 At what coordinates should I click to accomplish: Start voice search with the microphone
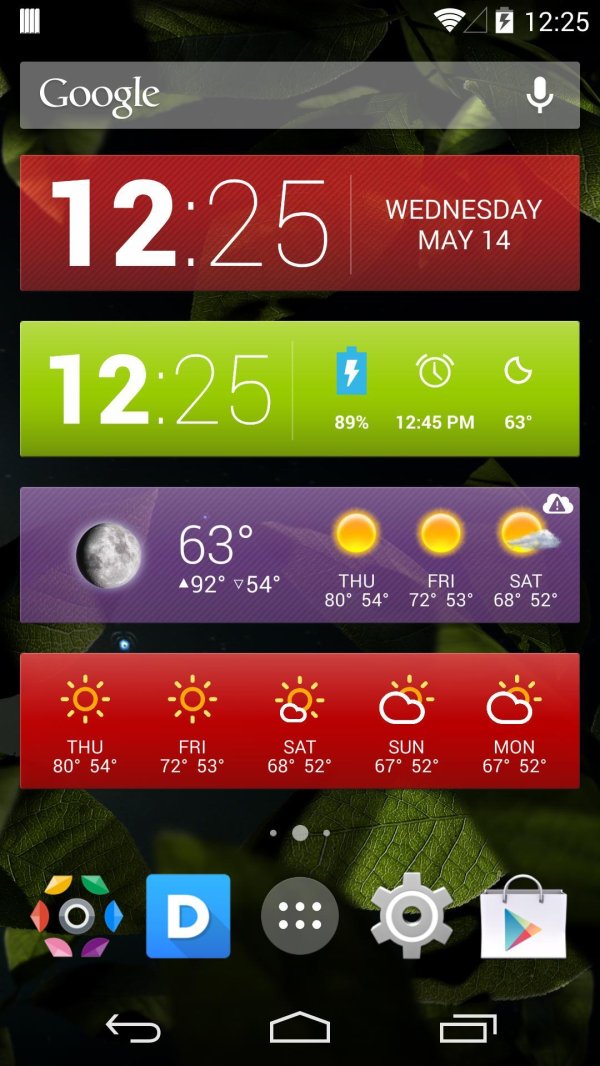(540, 95)
